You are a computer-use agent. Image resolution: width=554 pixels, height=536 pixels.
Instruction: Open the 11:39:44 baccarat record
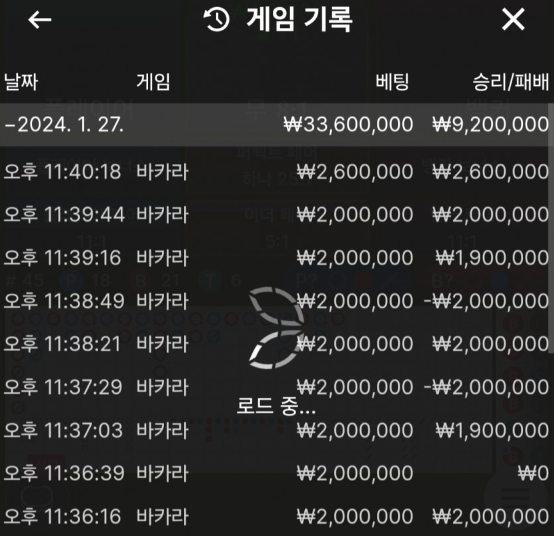coord(277,215)
